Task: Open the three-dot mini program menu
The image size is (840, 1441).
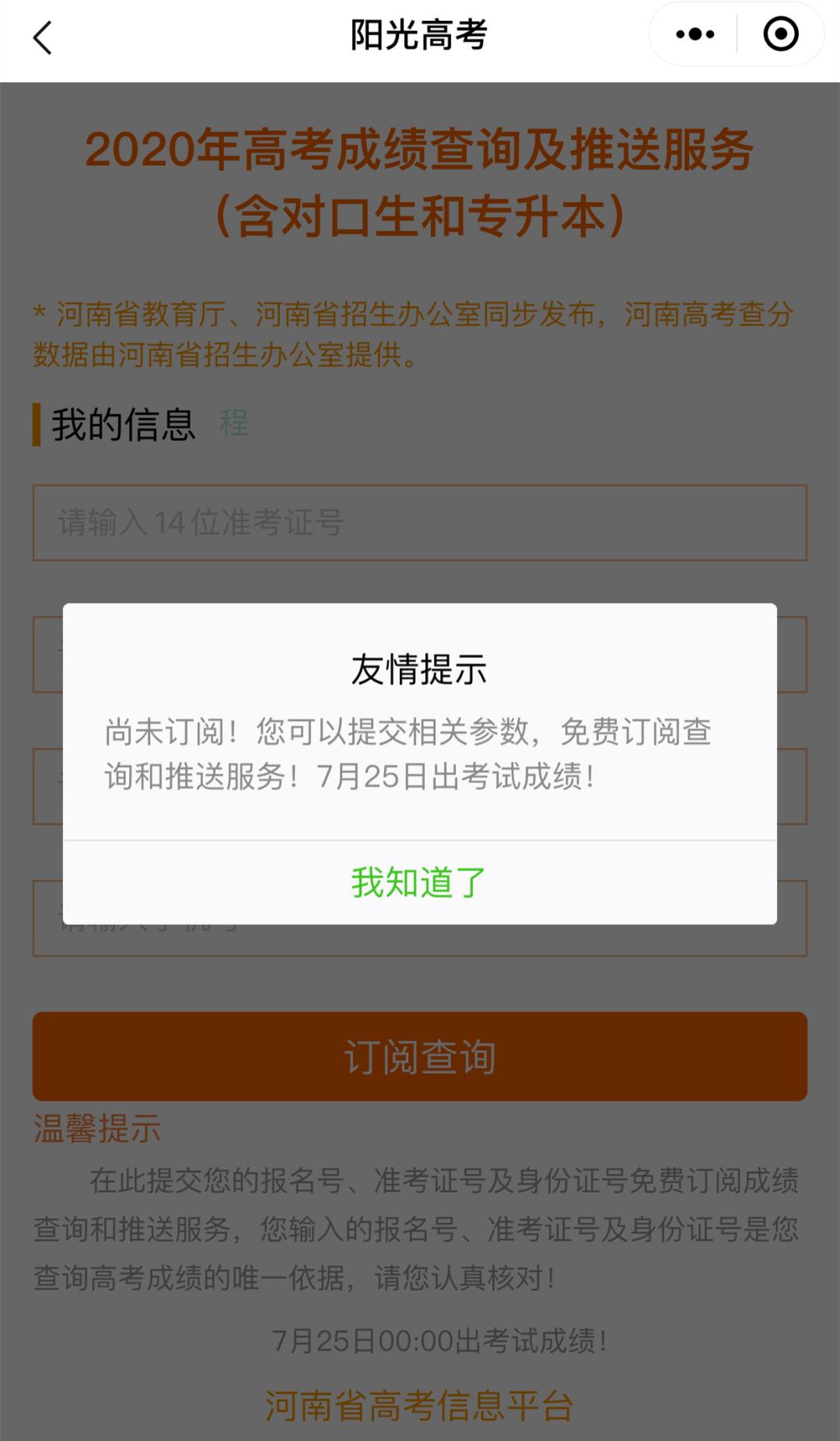Action: pos(695,34)
